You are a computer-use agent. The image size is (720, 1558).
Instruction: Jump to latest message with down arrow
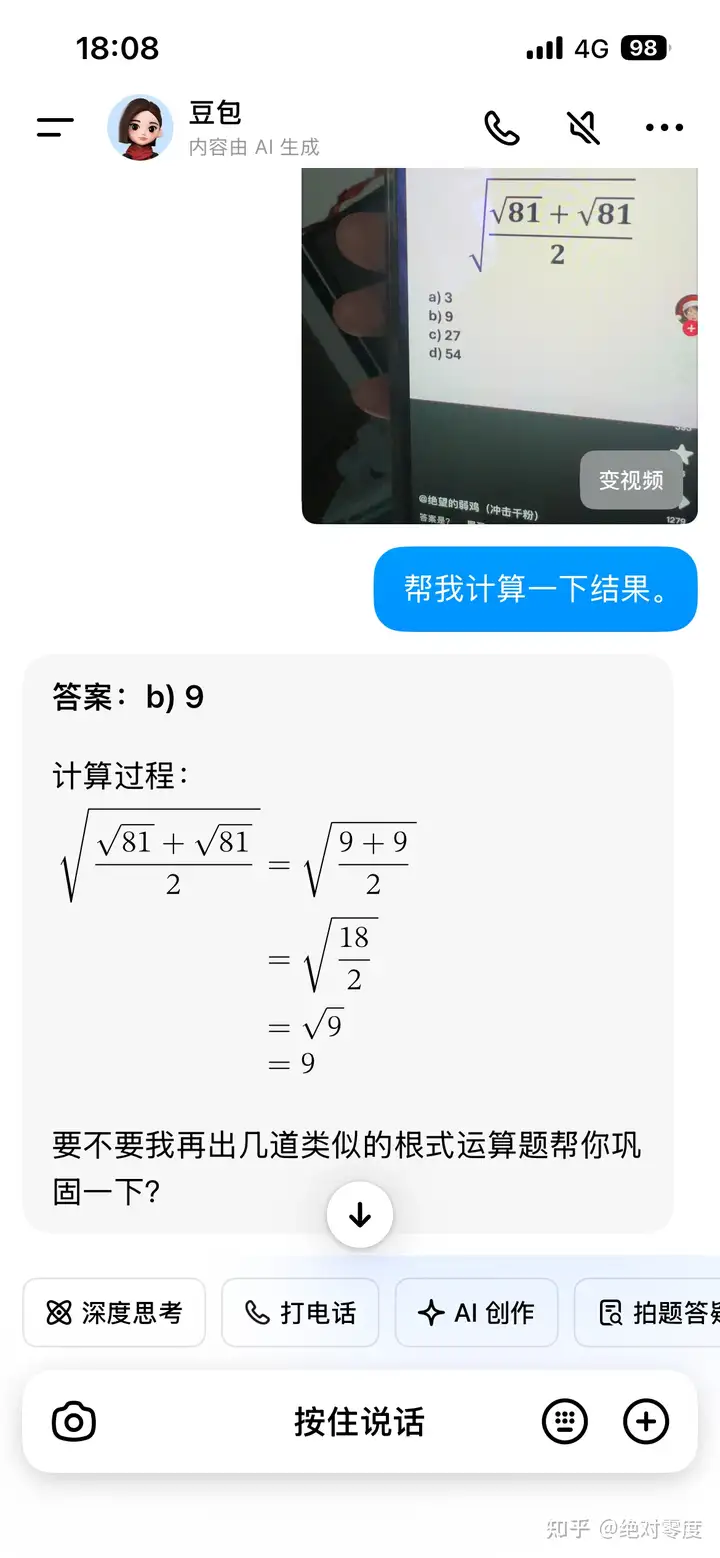tap(360, 1215)
